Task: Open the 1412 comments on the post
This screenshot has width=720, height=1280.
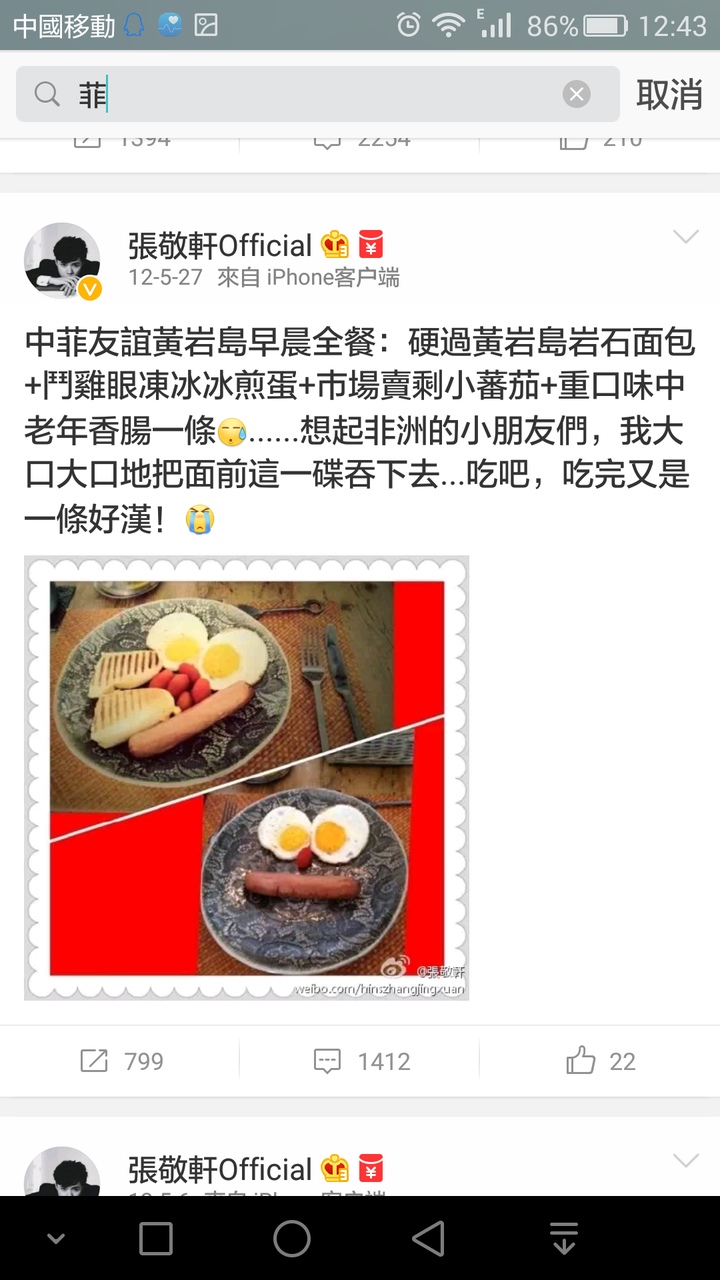Action: [x=360, y=1061]
